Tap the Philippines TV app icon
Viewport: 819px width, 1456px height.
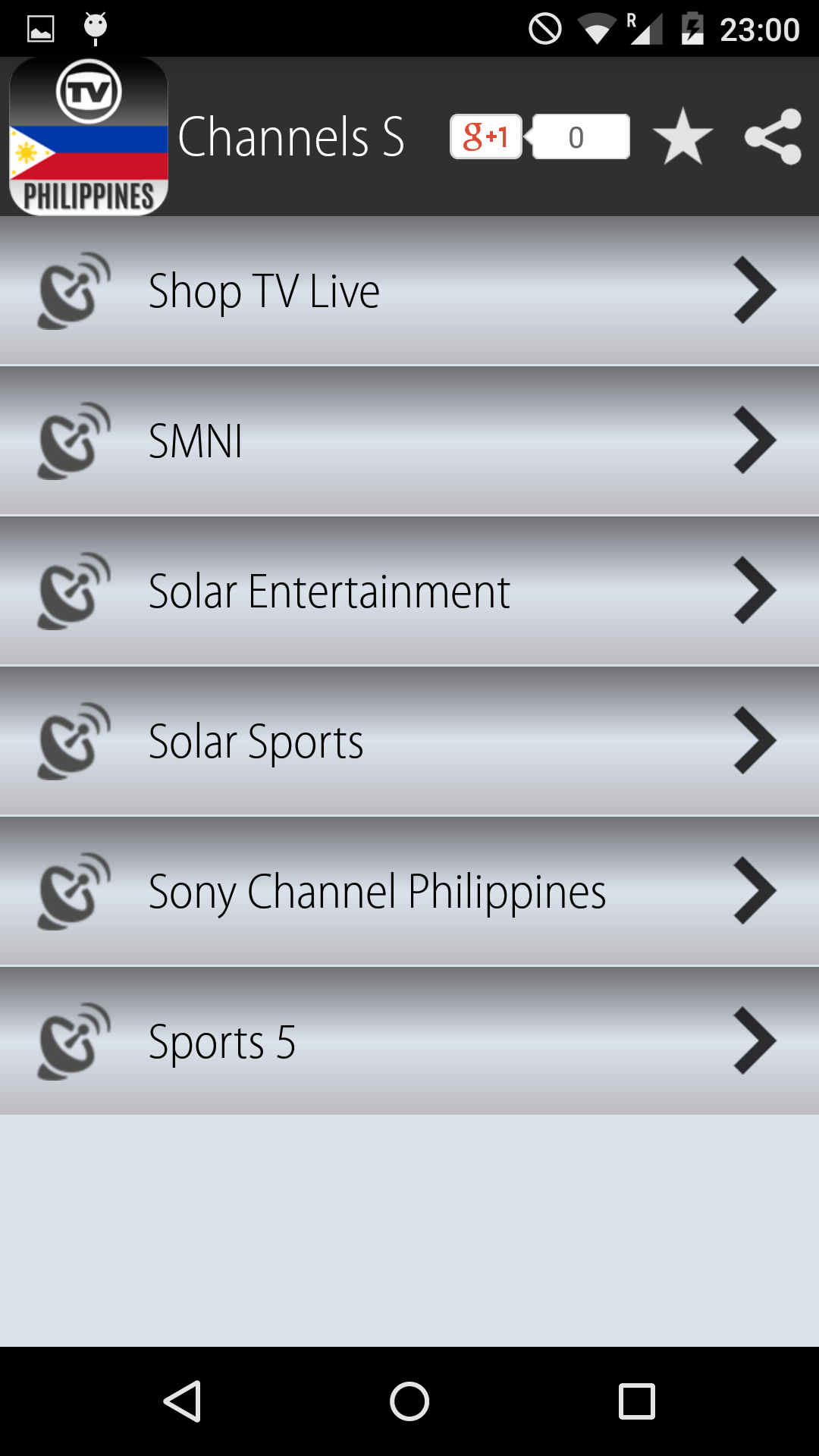(x=89, y=136)
